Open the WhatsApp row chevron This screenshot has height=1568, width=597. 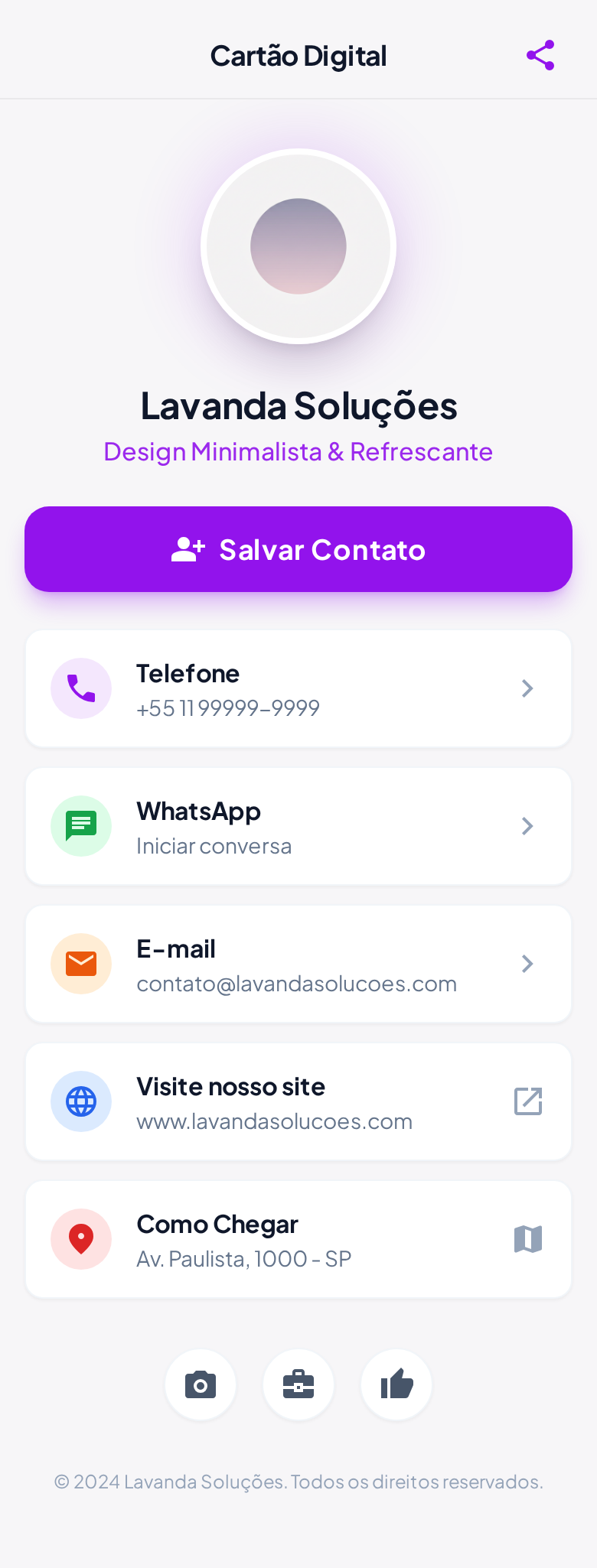[x=527, y=826]
